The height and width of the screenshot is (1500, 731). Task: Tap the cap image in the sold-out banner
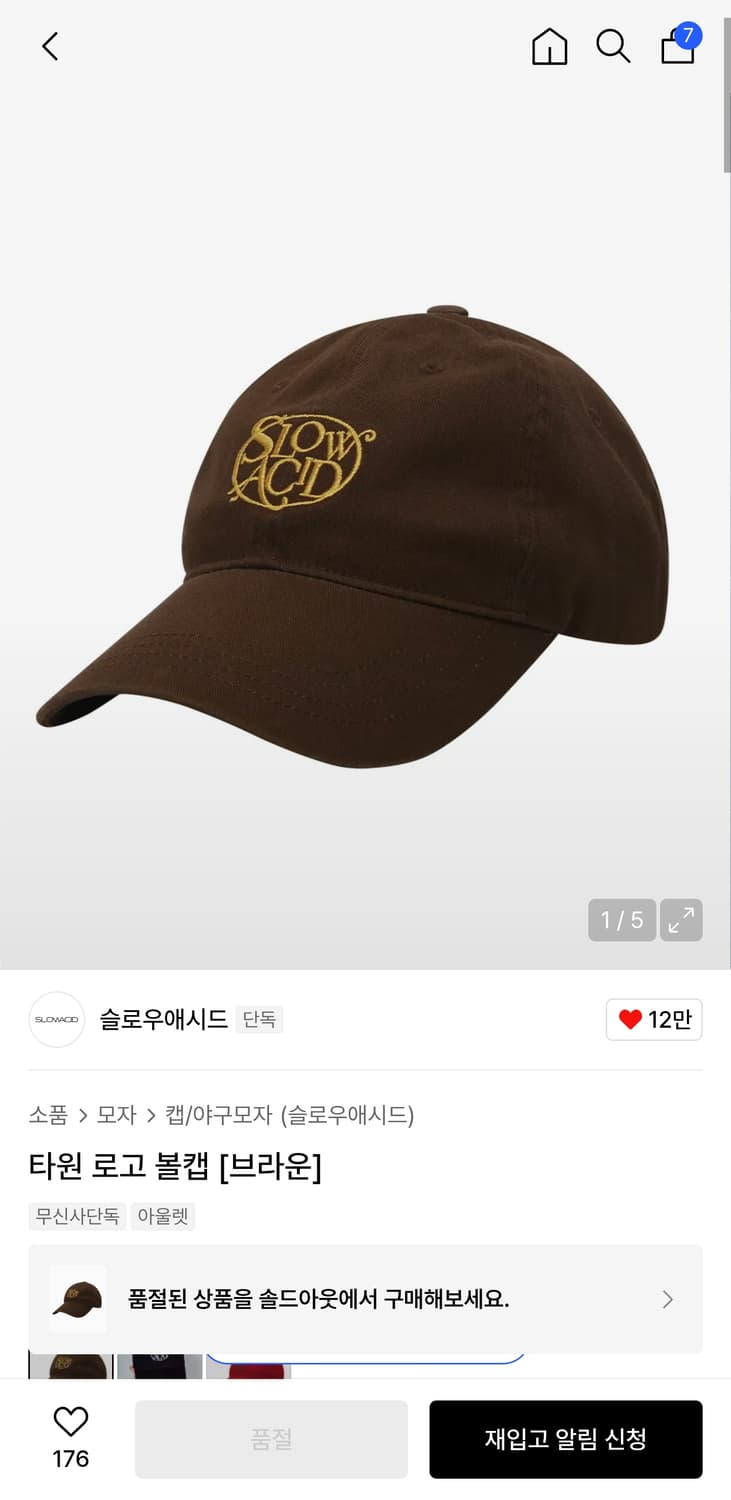pos(78,1299)
